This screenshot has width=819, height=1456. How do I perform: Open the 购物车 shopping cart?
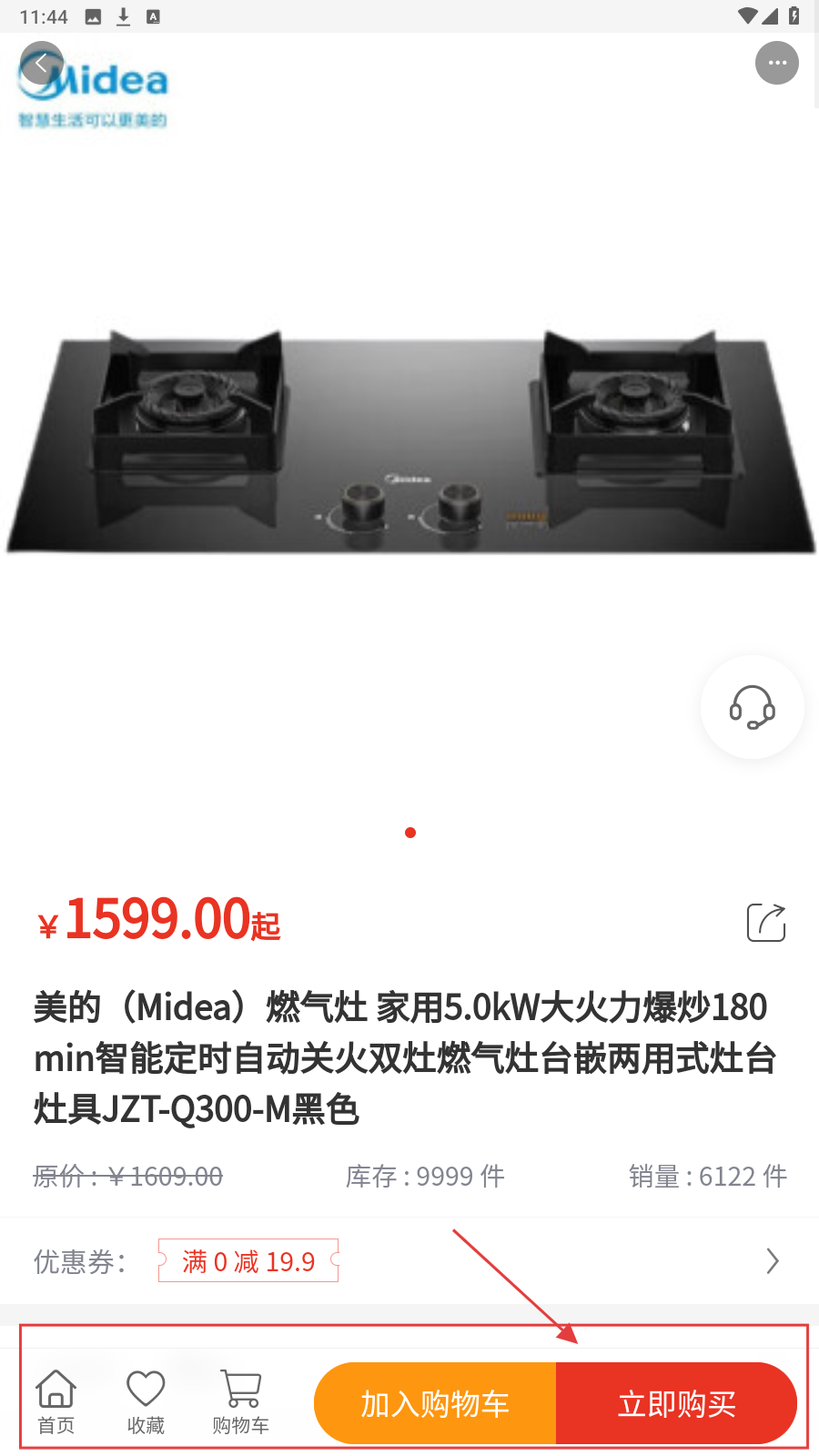click(241, 1402)
